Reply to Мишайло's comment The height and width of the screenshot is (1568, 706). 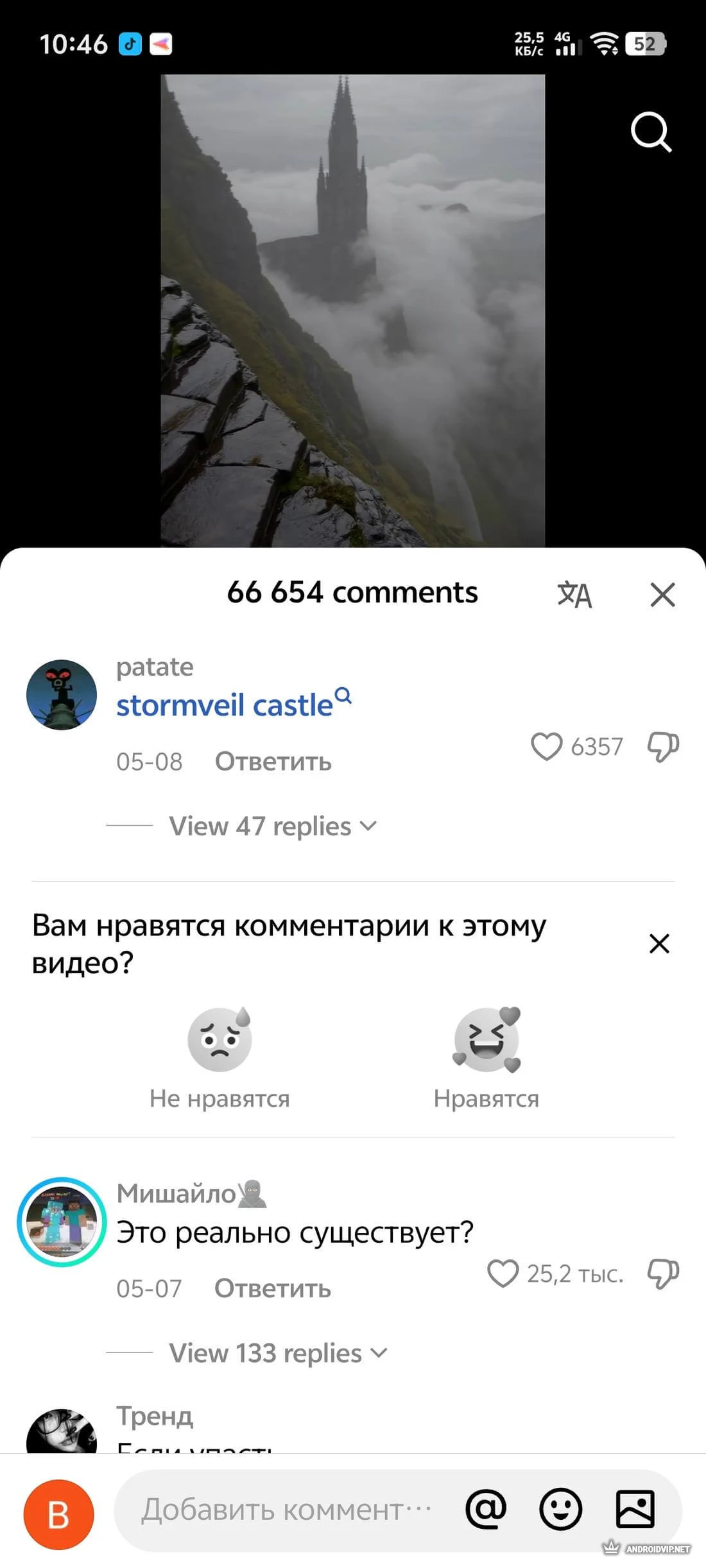click(x=273, y=1288)
